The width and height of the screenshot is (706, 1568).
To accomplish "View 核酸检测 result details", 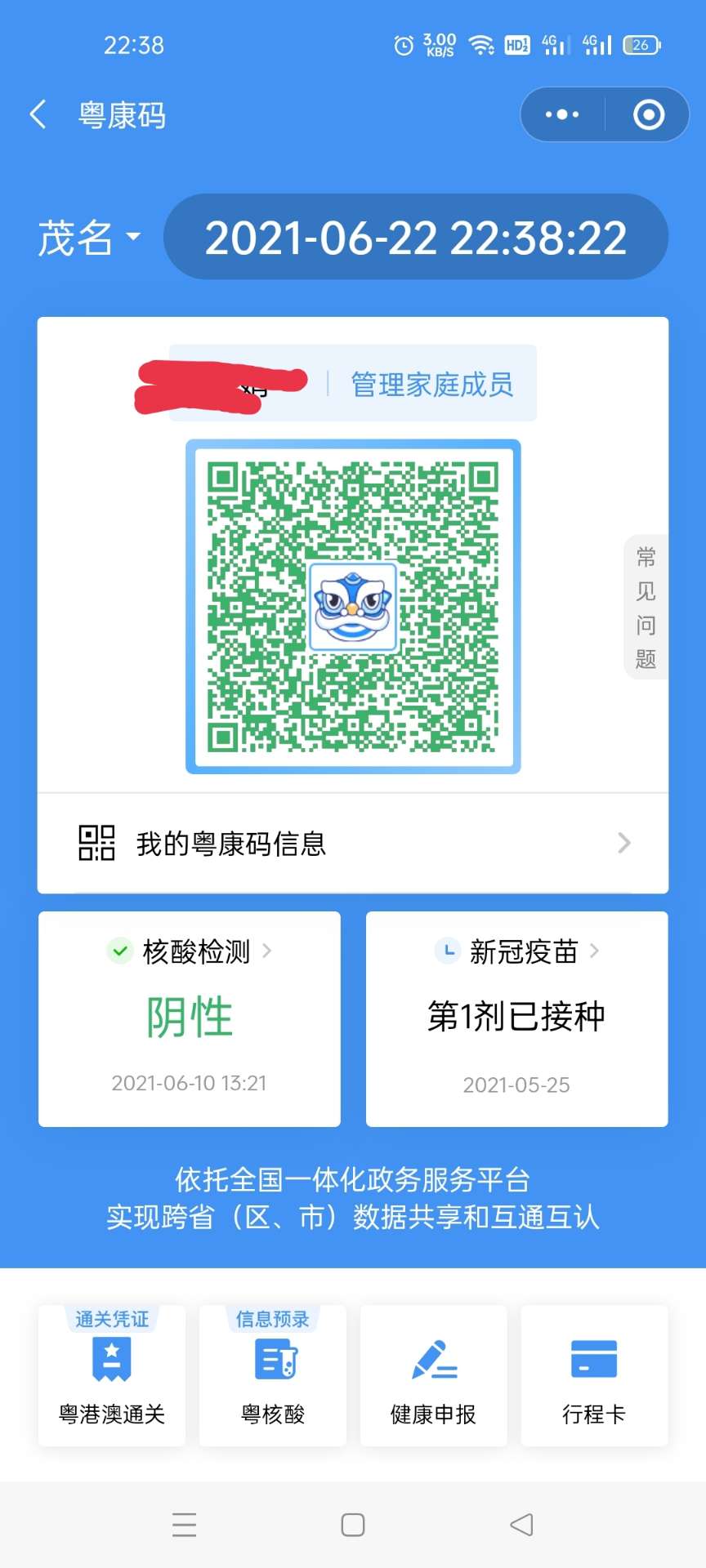I will pos(190,1018).
